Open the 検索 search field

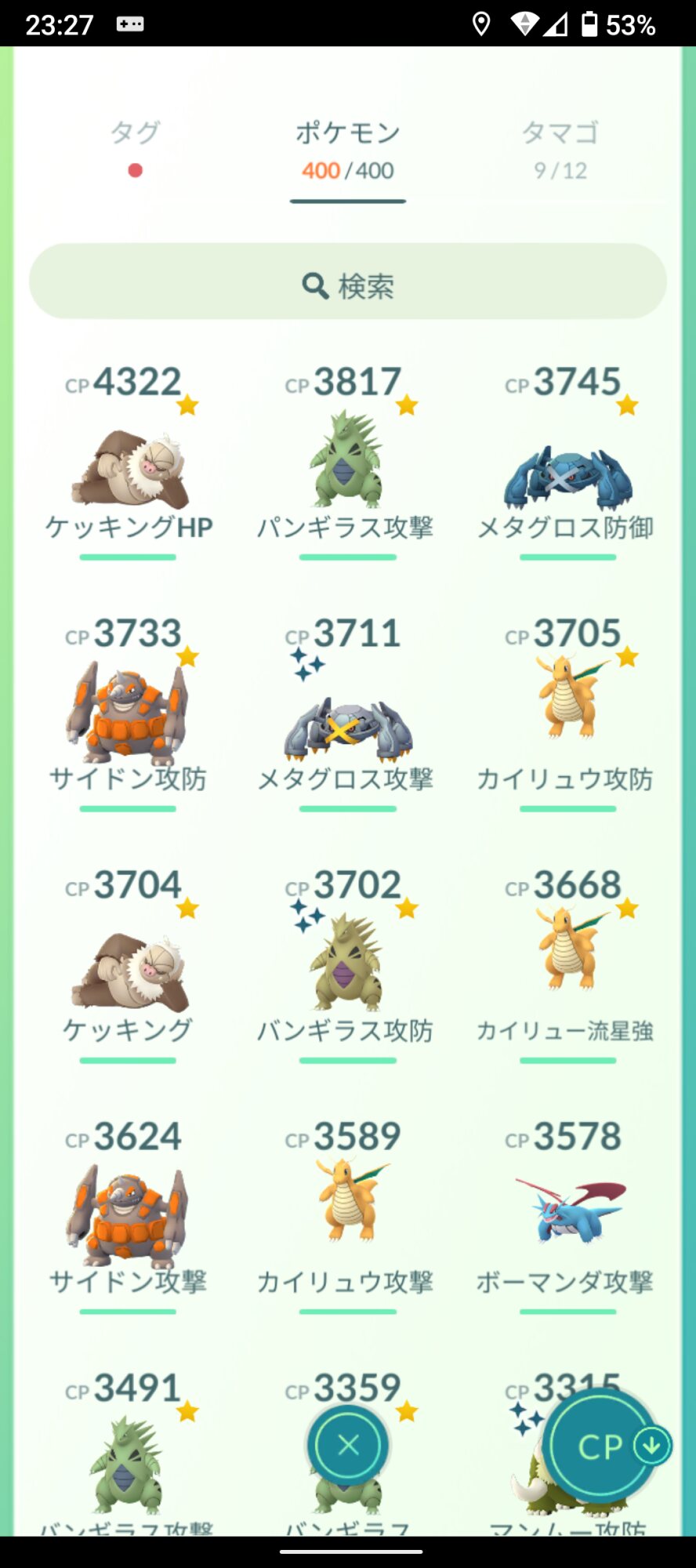[x=348, y=281]
